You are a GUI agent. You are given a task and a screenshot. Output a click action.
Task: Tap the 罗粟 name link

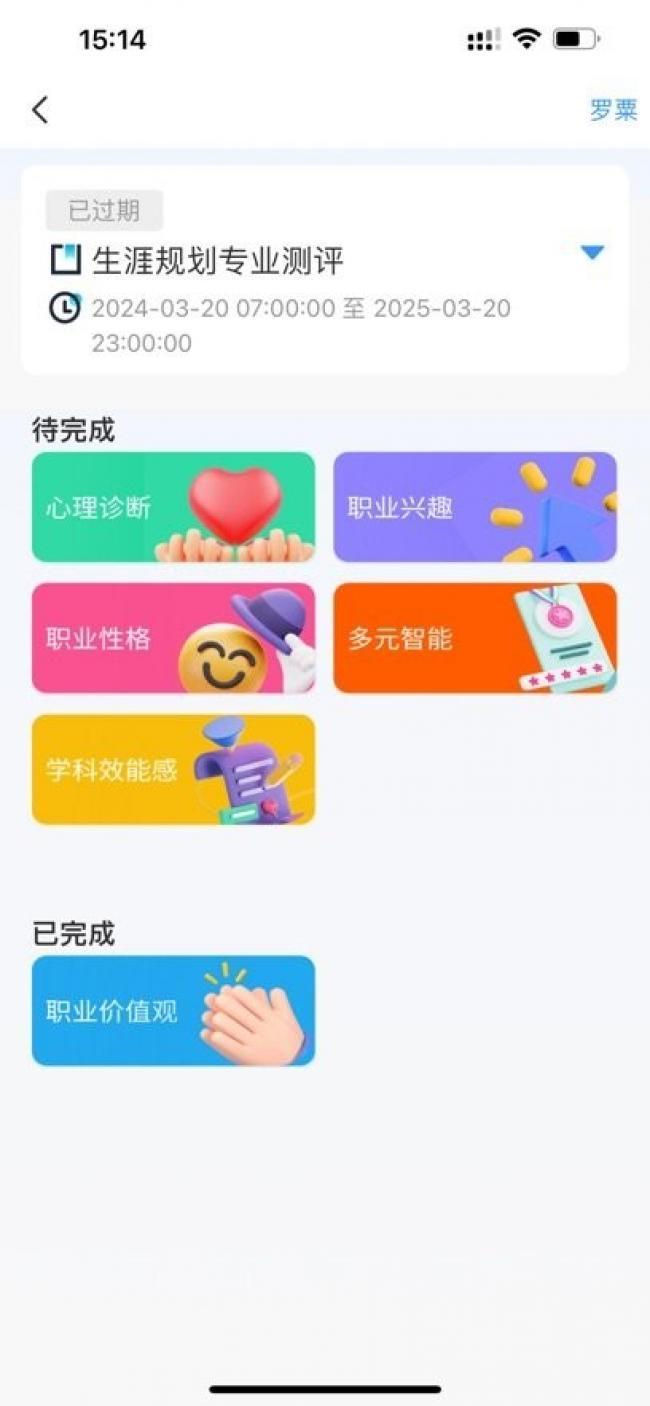(612, 110)
